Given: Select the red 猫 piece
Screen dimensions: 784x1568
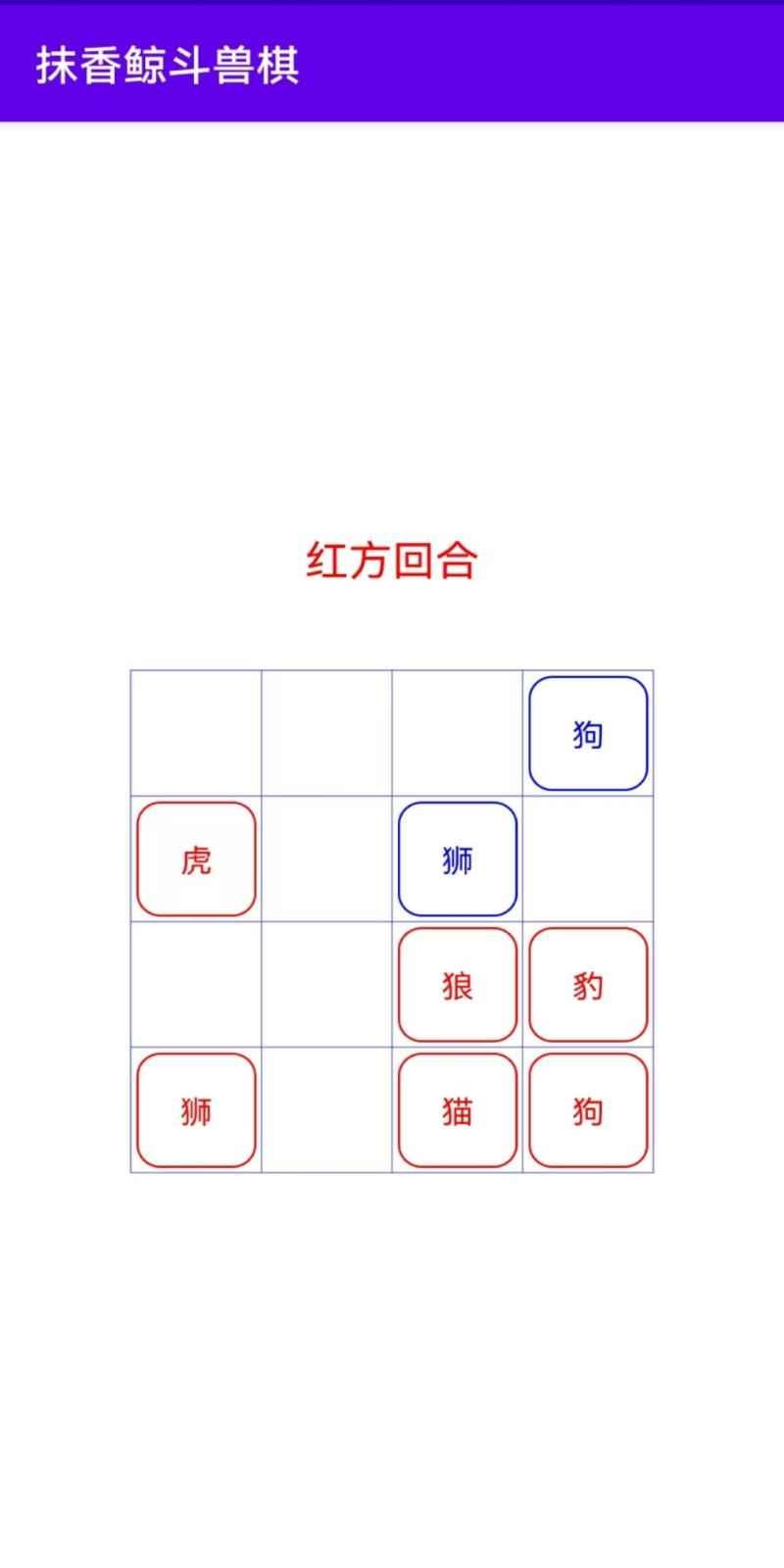Looking at the screenshot, I should click(457, 1109).
